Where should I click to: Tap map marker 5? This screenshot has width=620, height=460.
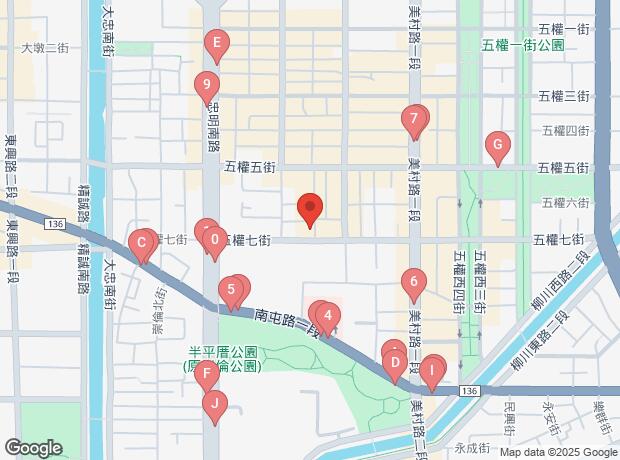point(232,292)
